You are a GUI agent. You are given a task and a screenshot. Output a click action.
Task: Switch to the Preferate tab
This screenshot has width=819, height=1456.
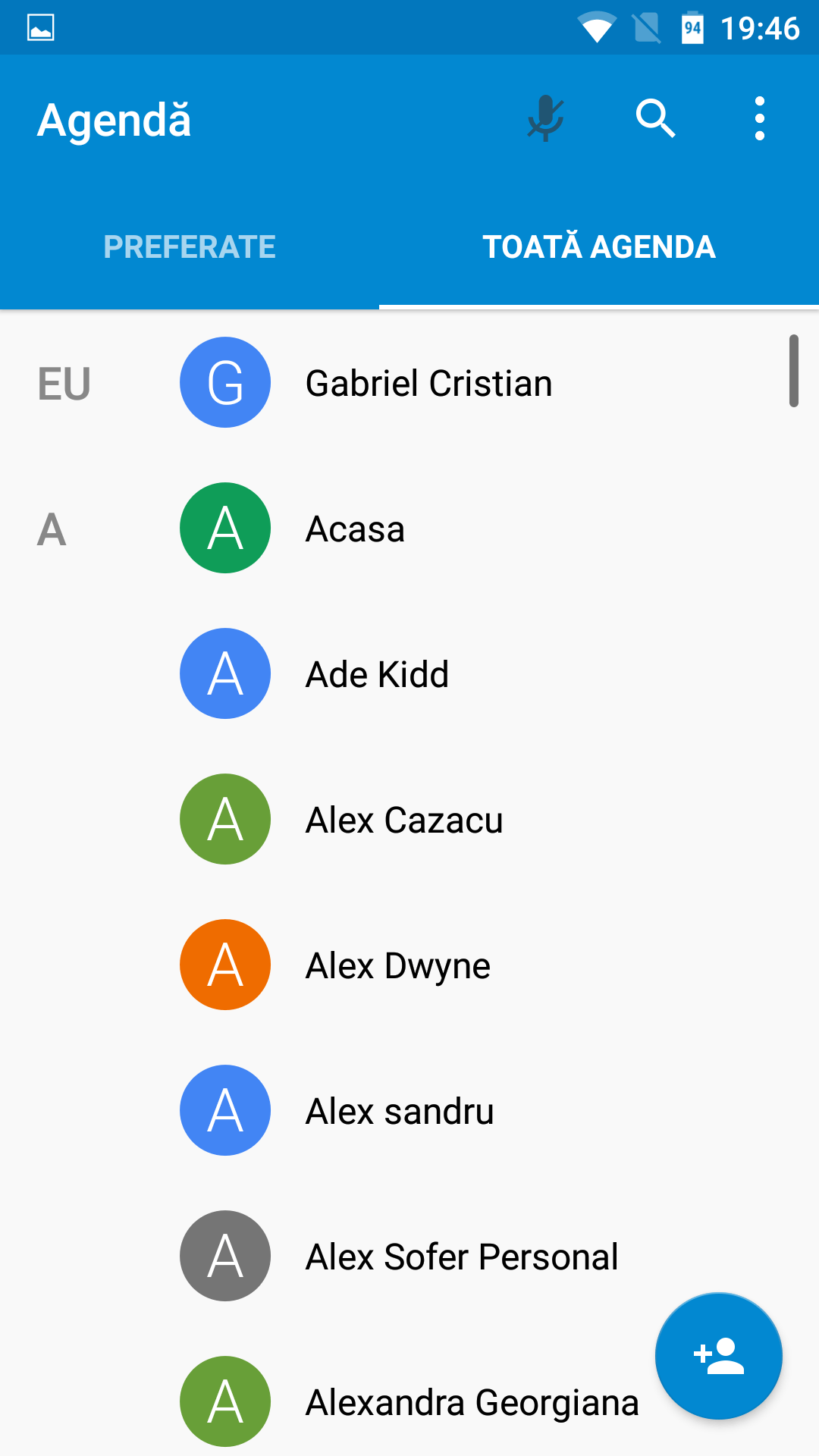click(190, 246)
